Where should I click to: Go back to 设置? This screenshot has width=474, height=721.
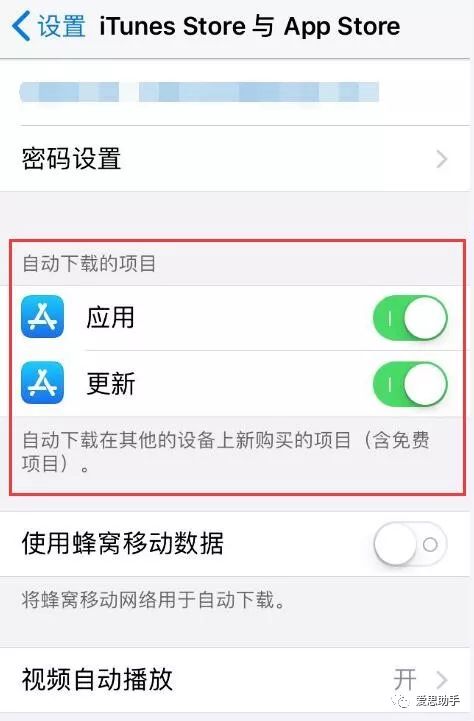tap(49, 26)
